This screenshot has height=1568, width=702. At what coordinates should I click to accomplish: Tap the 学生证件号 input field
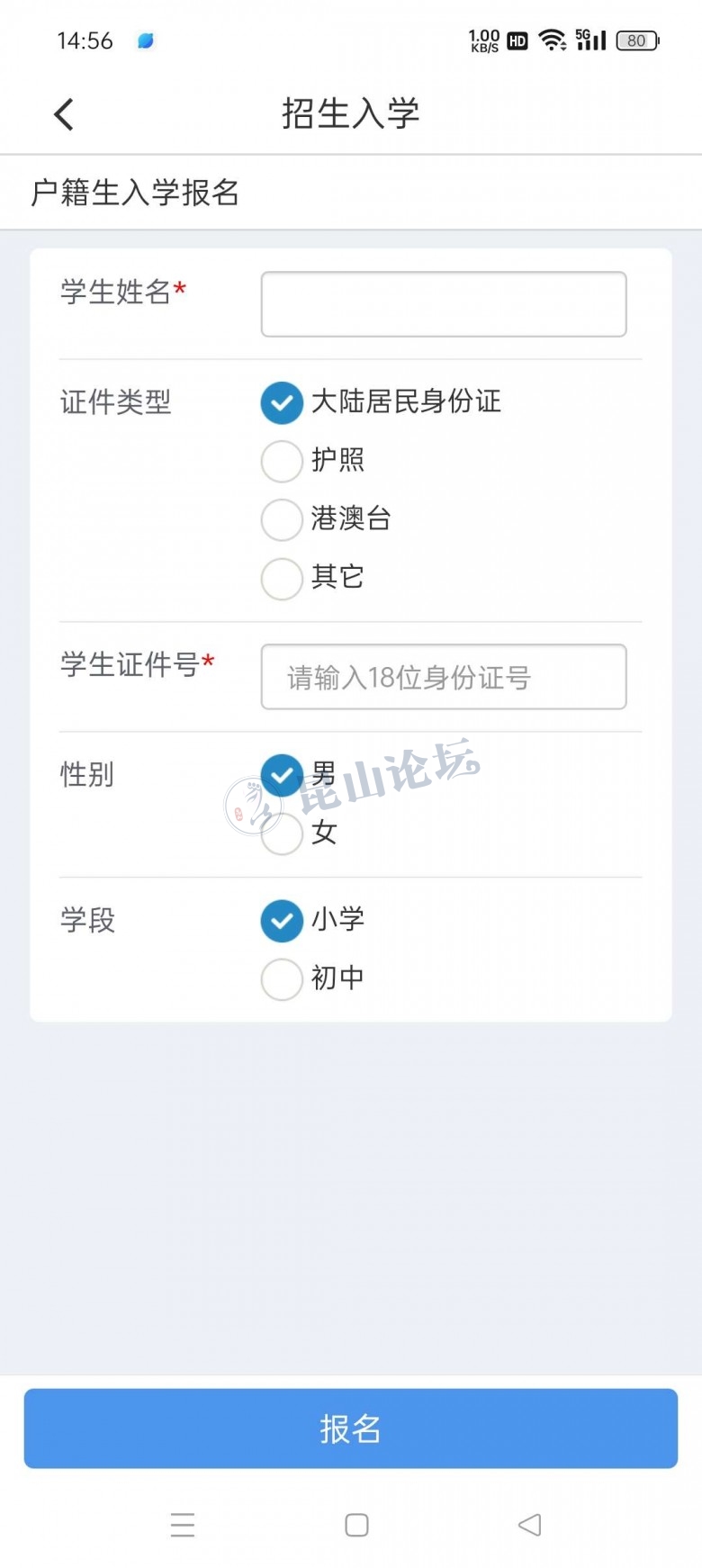443,677
